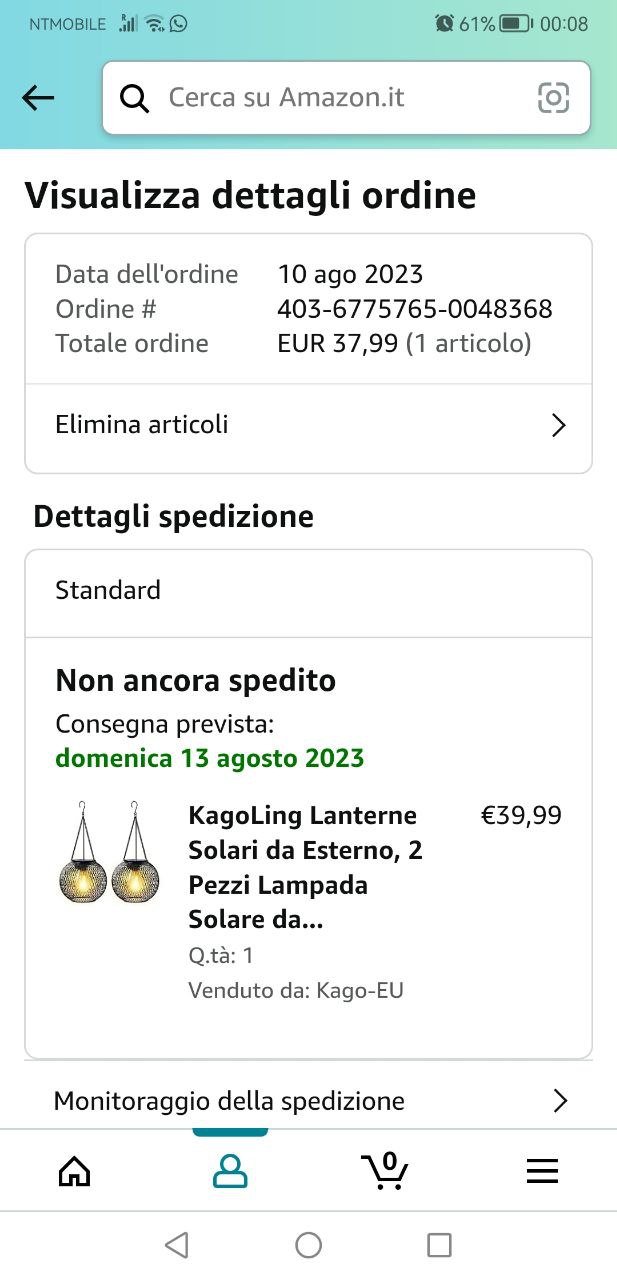617x1280 pixels.
Task: Open the hamburger menu tab
Action: [x=542, y=1170]
